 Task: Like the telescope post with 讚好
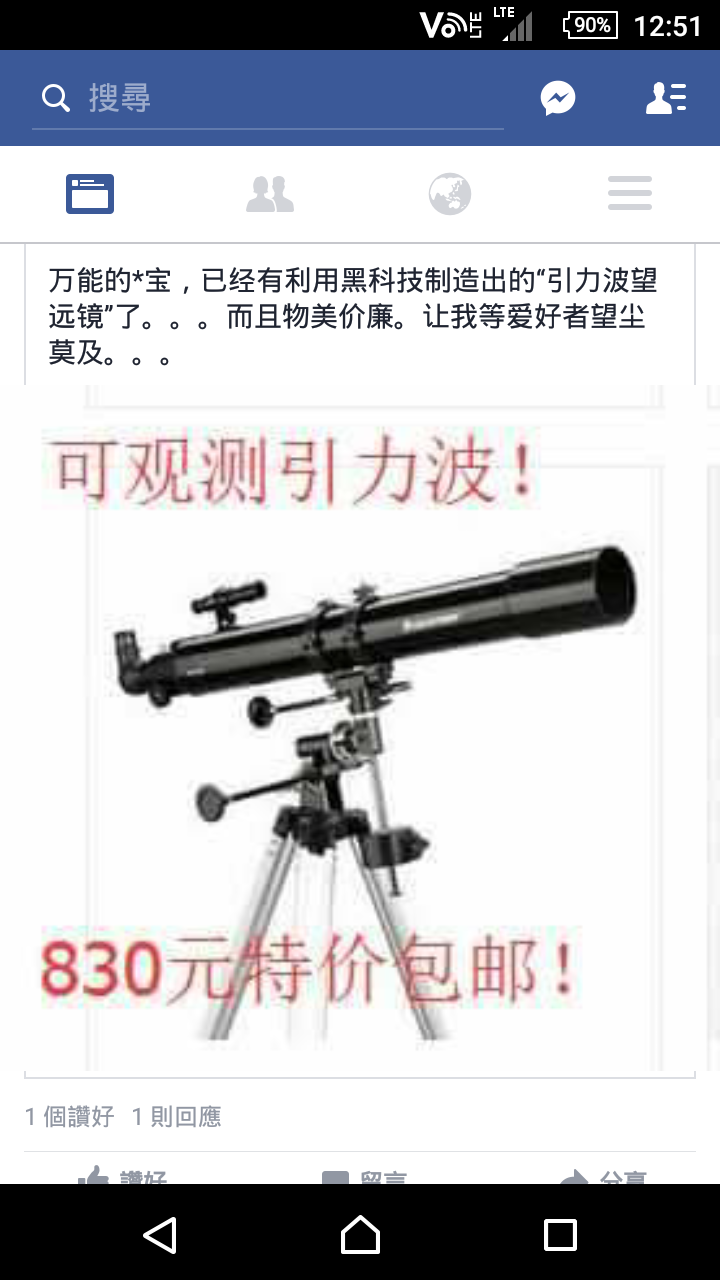[125, 1174]
